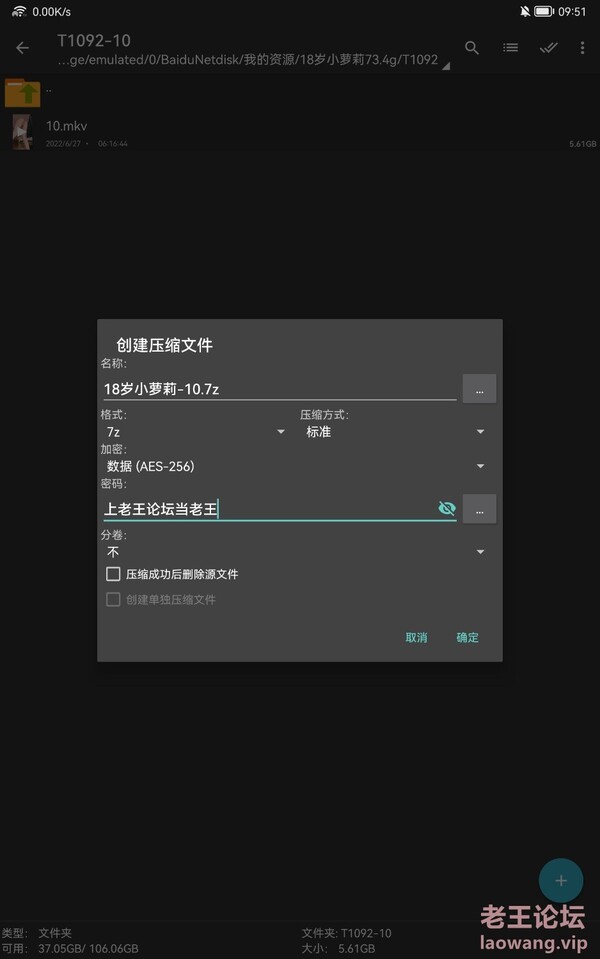Screen dimensions: 600x959
Task: Confirm archive creation with 确定
Action: point(467,638)
